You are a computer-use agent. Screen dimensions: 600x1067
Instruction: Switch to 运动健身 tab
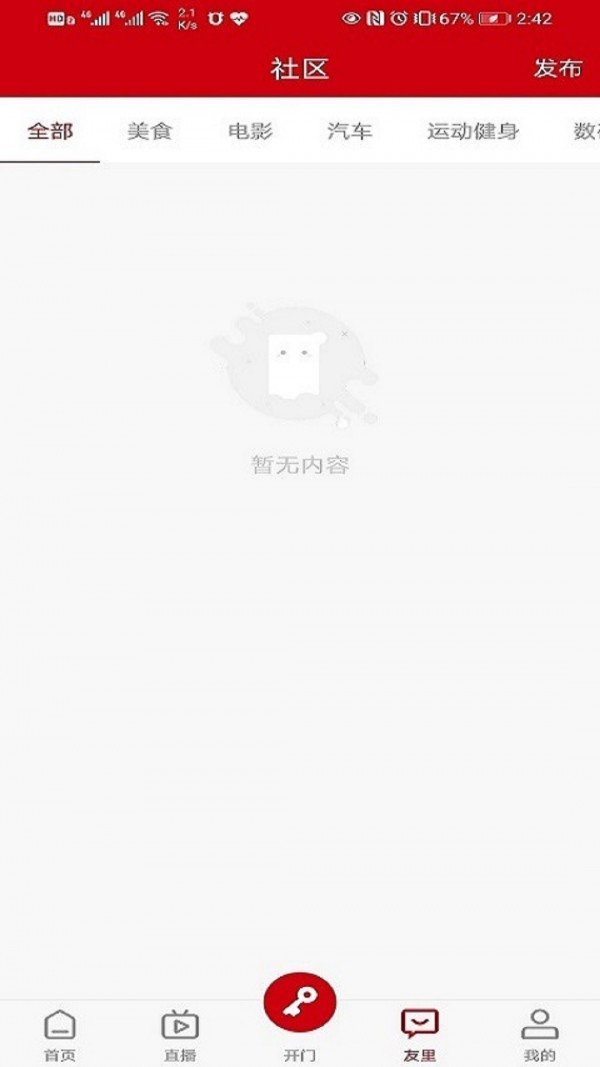click(x=473, y=131)
